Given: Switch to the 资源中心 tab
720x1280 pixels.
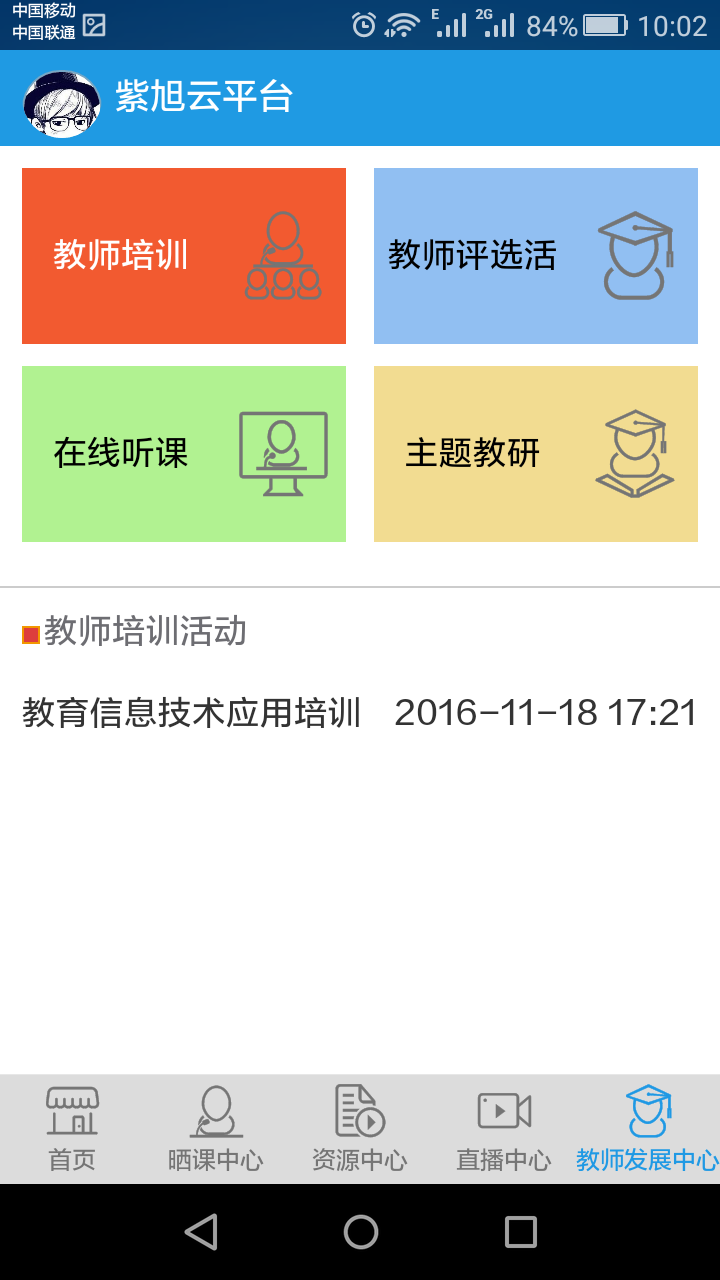Looking at the screenshot, I should (x=360, y=1130).
